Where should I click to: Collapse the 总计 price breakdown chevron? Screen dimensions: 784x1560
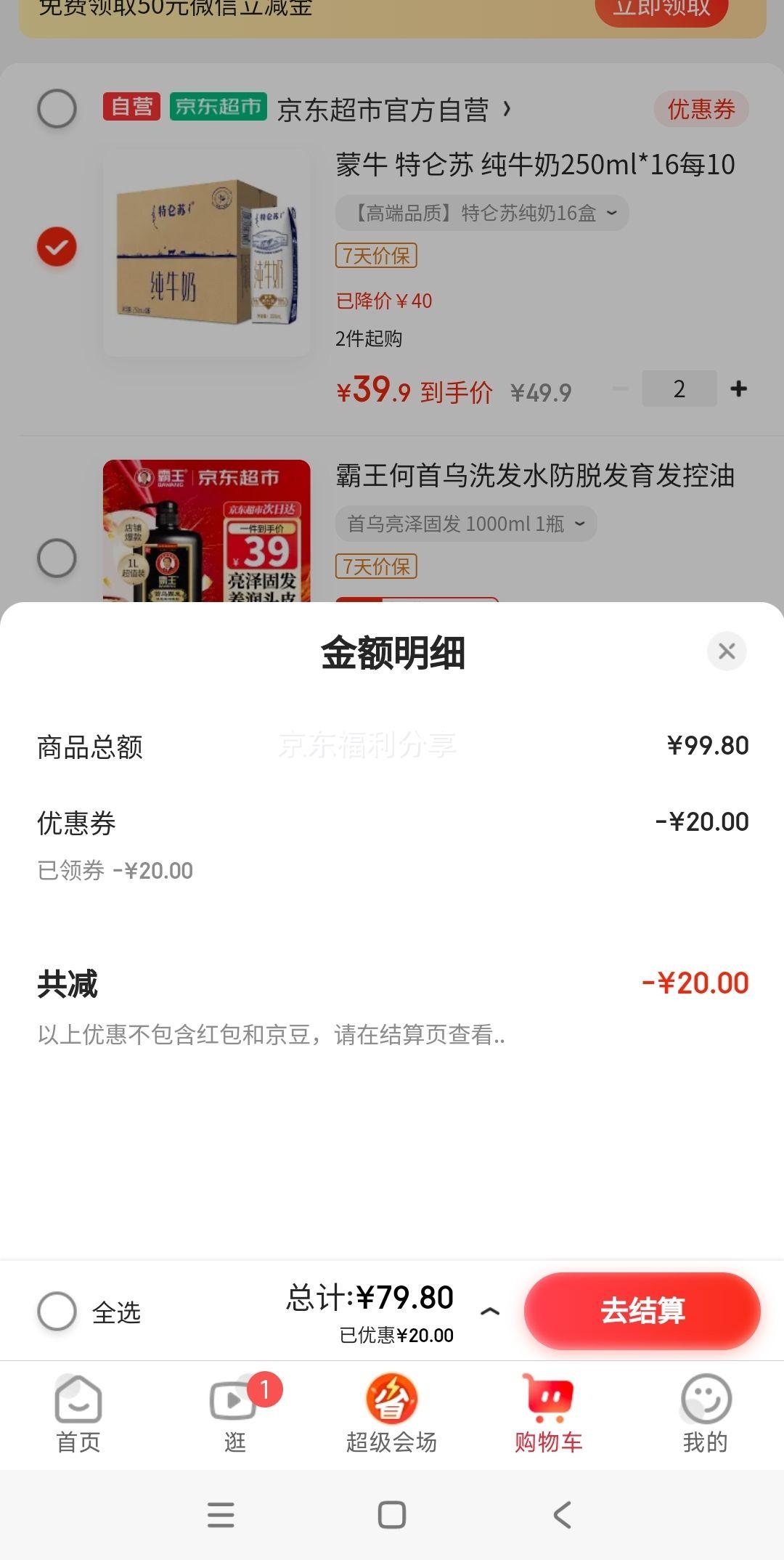pos(491,1311)
